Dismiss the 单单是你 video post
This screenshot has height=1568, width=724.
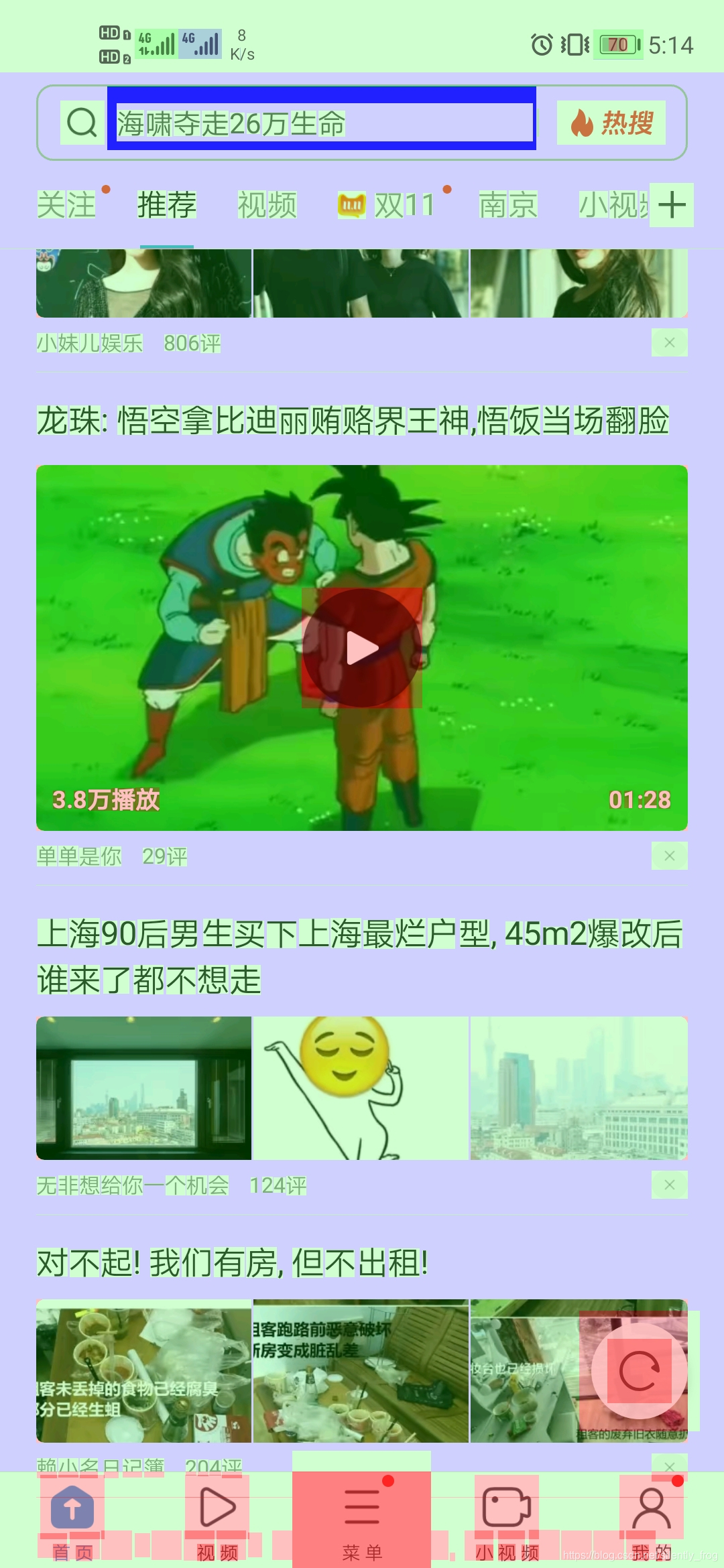coord(669,856)
